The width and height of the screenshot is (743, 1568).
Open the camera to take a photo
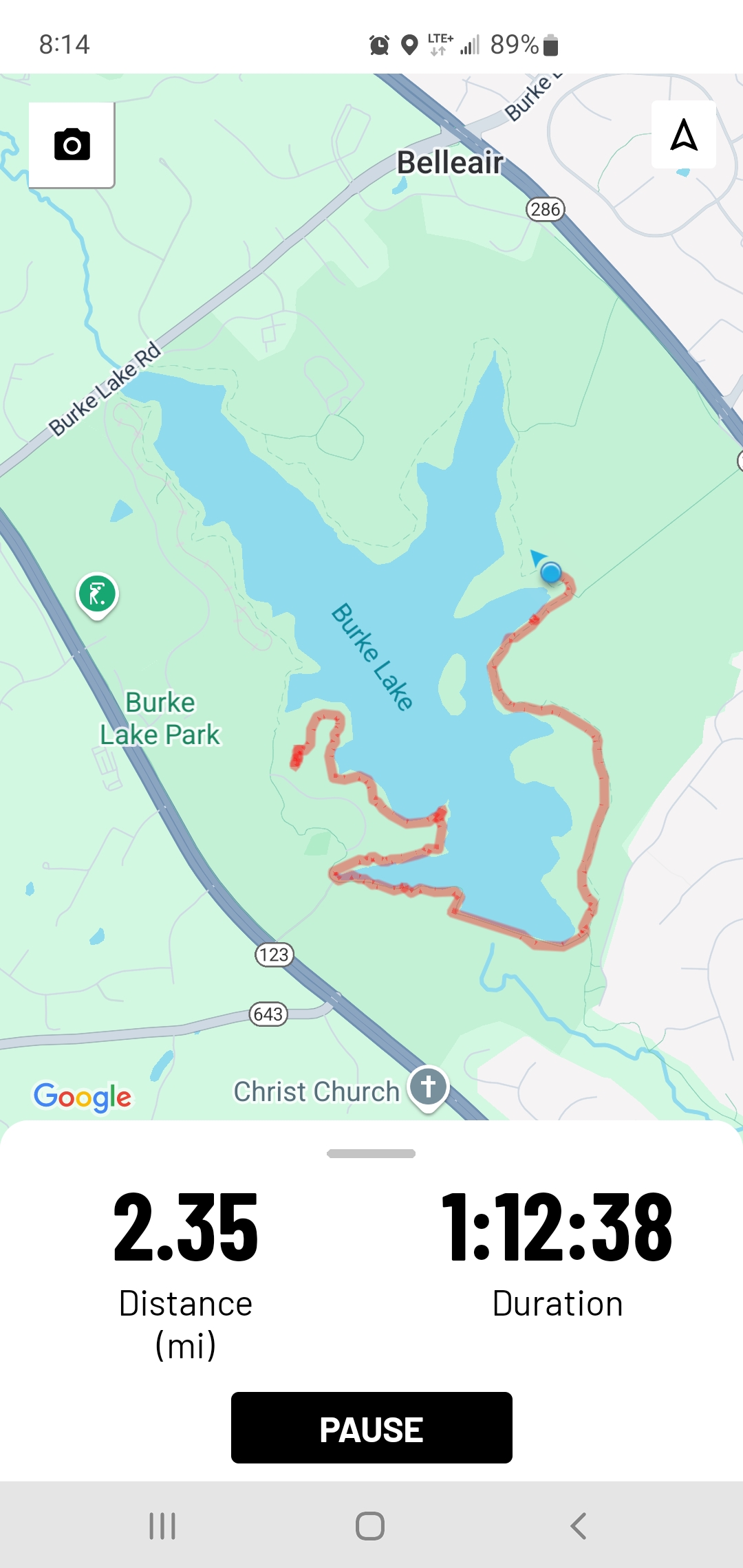coord(72,144)
